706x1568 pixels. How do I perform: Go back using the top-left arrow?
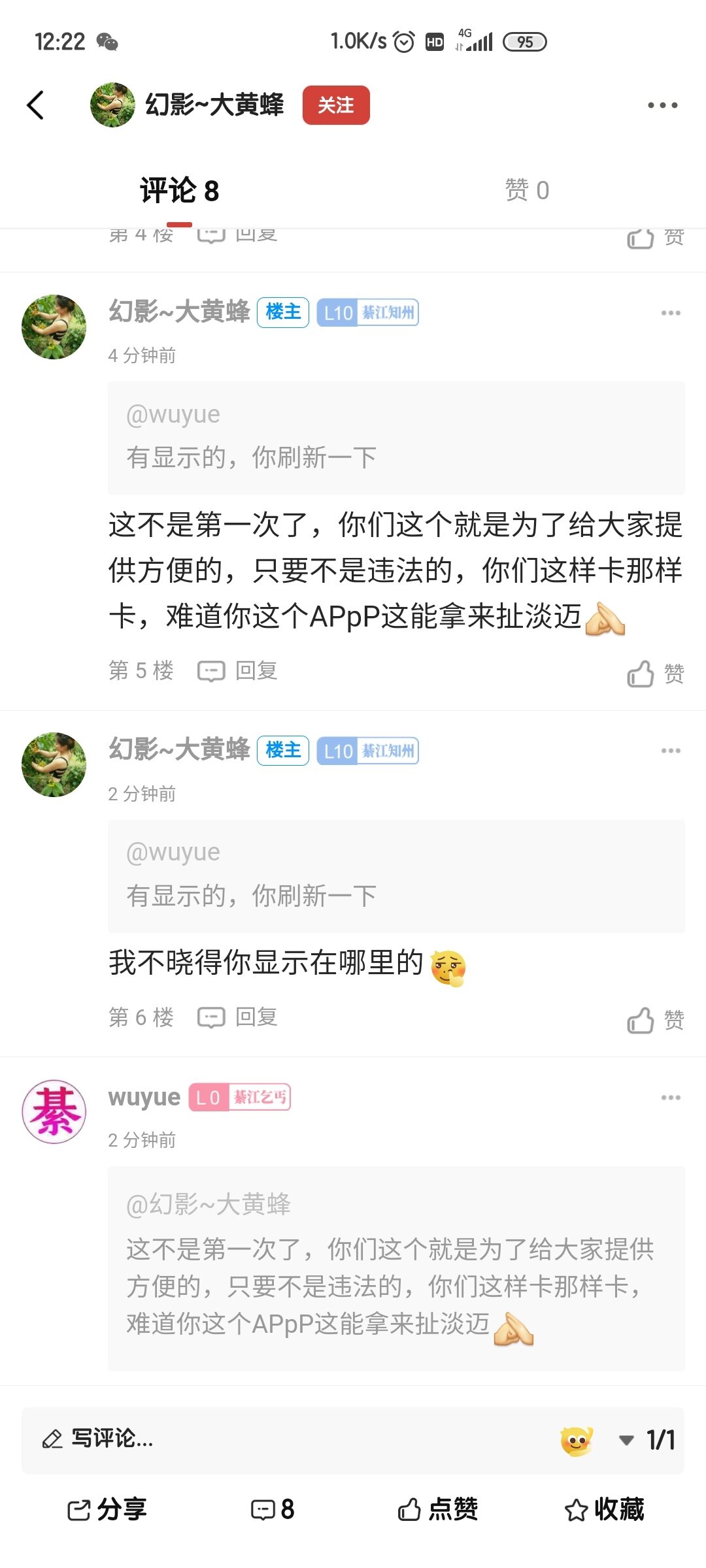[x=36, y=105]
